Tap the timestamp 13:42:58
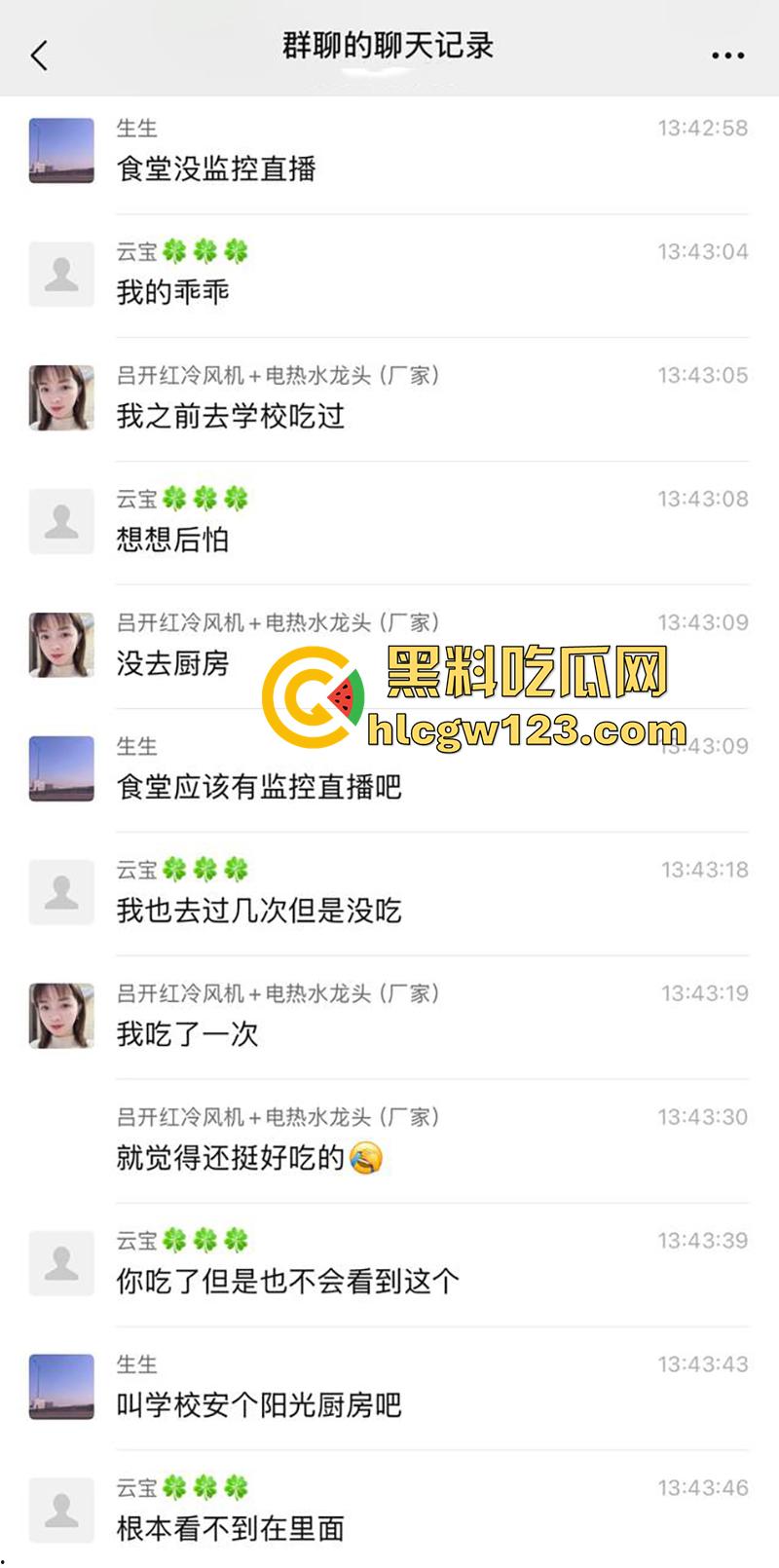 tap(701, 128)
